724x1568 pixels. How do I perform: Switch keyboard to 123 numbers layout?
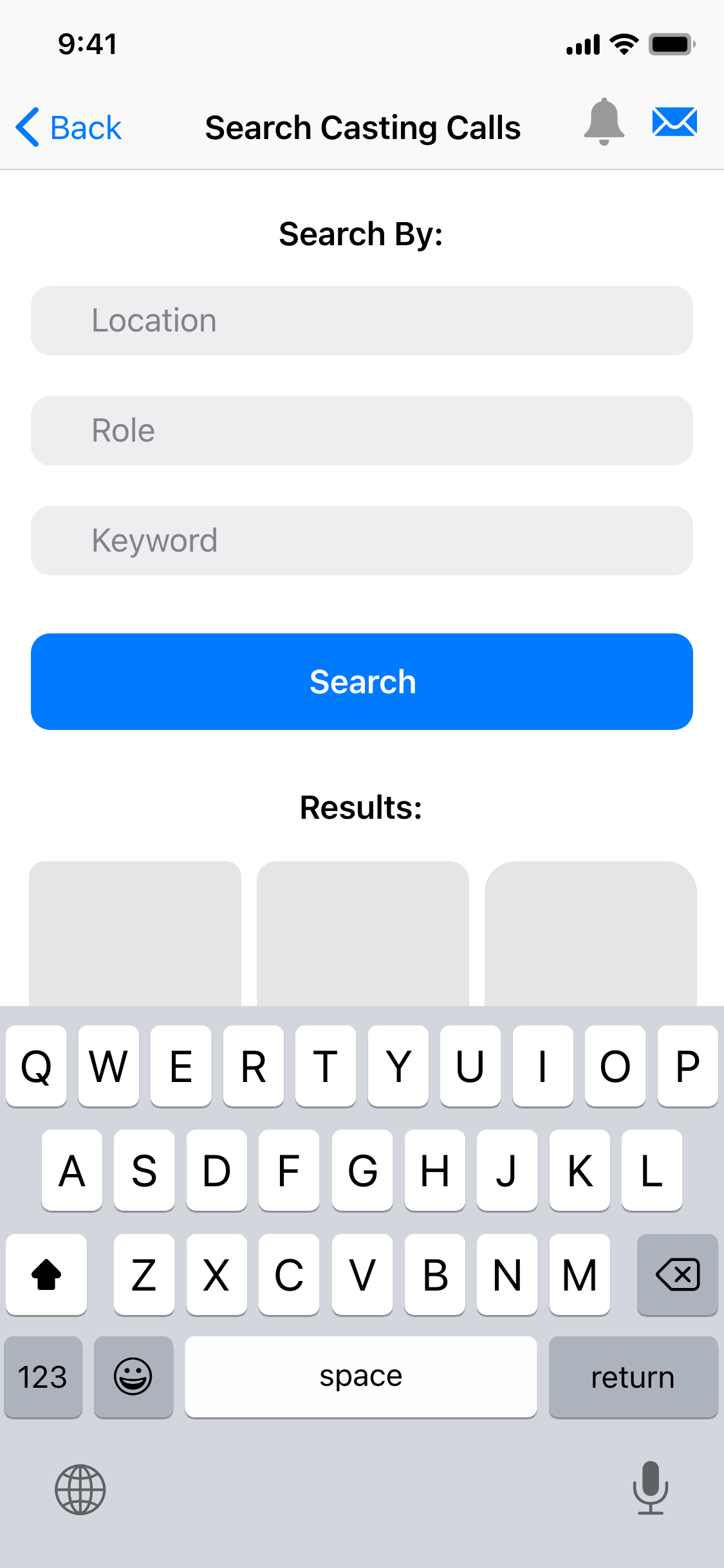tap(43, 1377)
